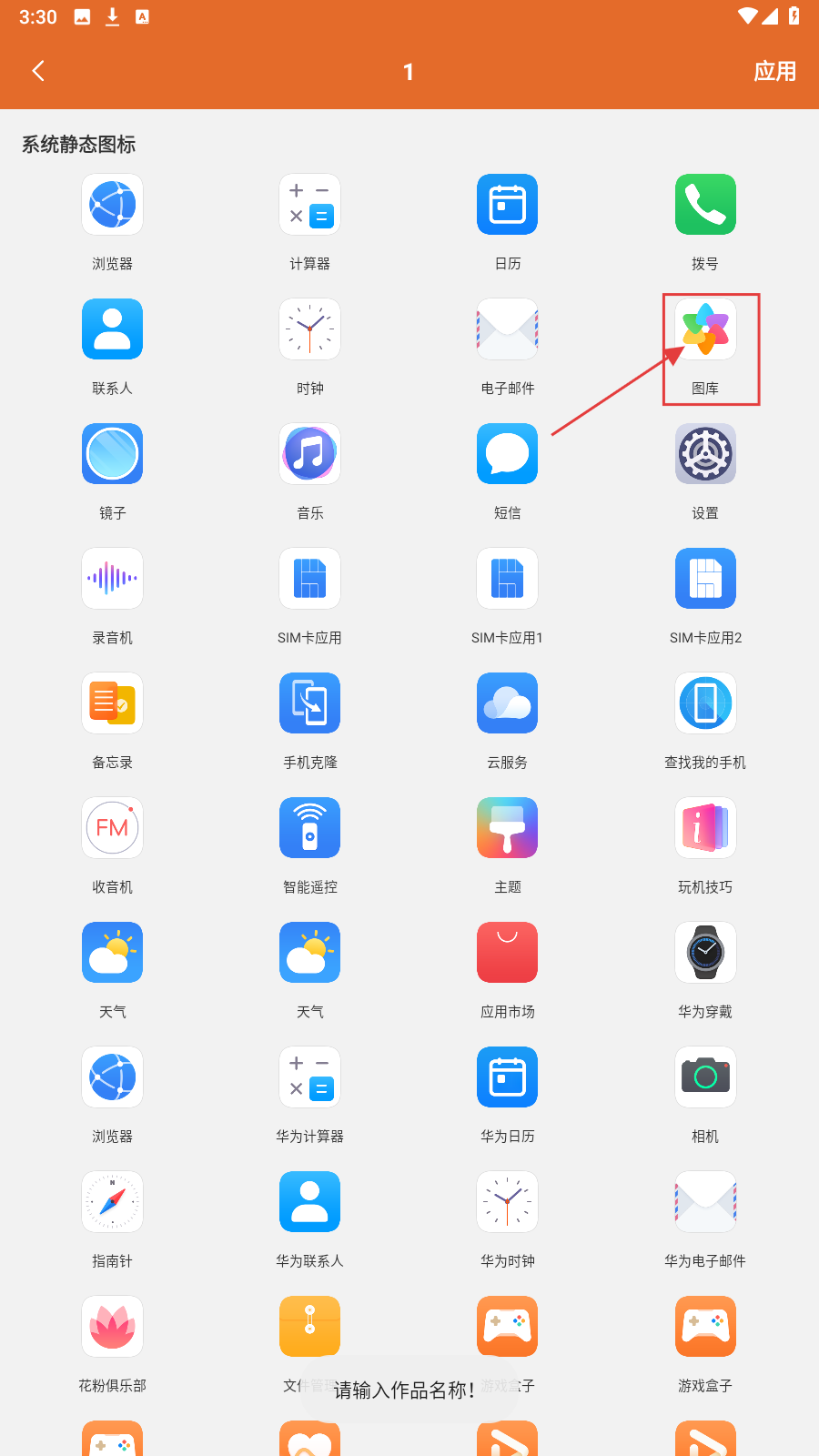Select the 图库 gallery icon

coord(705,329)
